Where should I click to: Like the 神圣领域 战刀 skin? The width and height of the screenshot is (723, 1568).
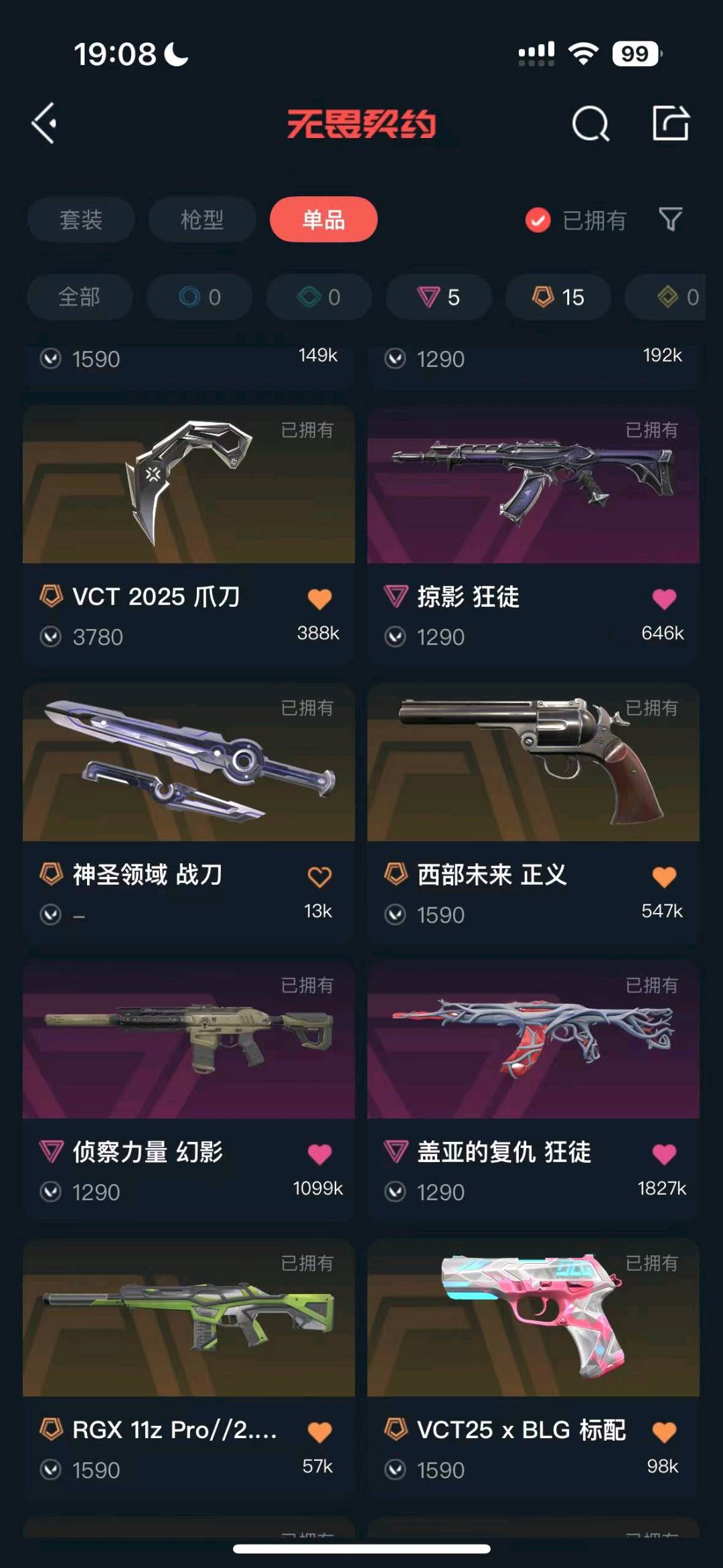coord(319,877)
